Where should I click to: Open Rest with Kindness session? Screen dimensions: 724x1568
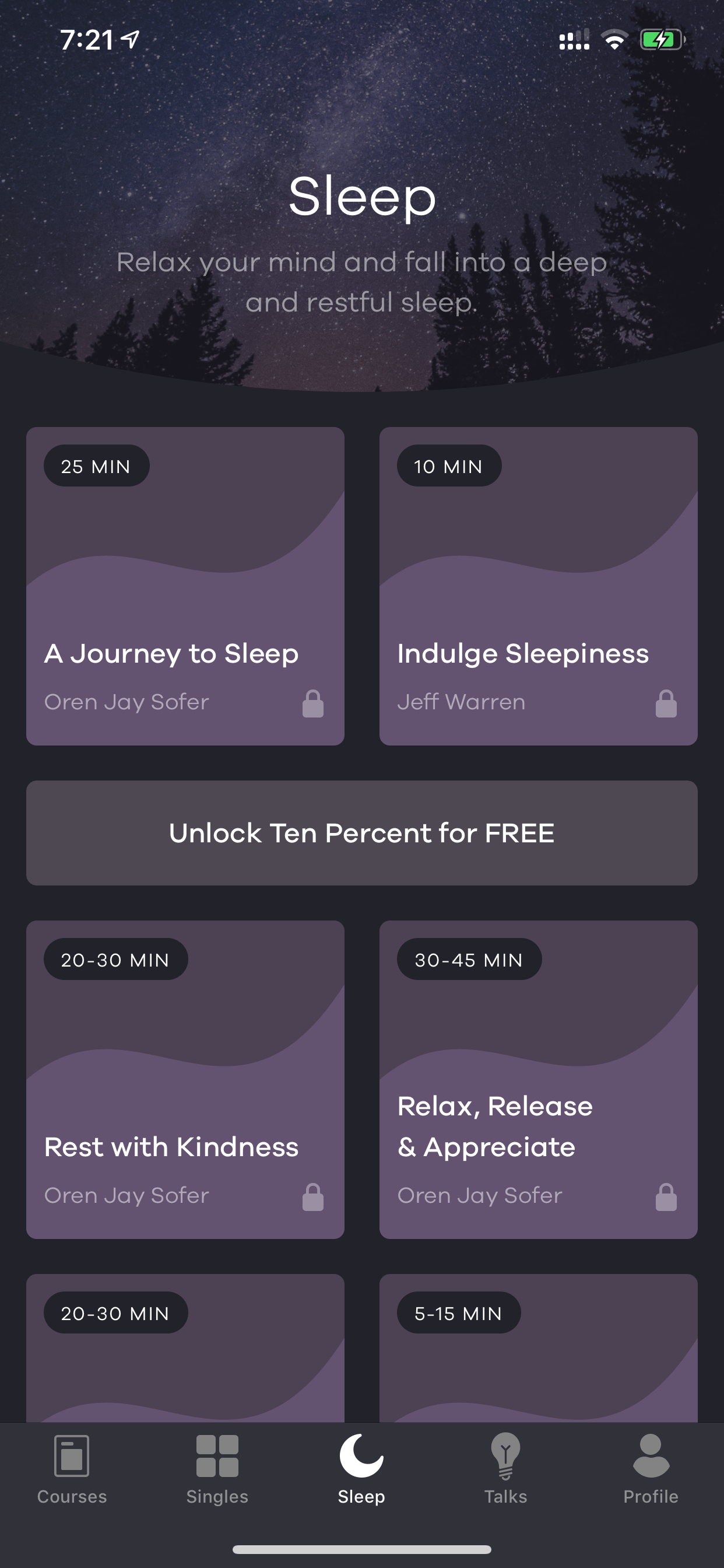(185, 1079)
